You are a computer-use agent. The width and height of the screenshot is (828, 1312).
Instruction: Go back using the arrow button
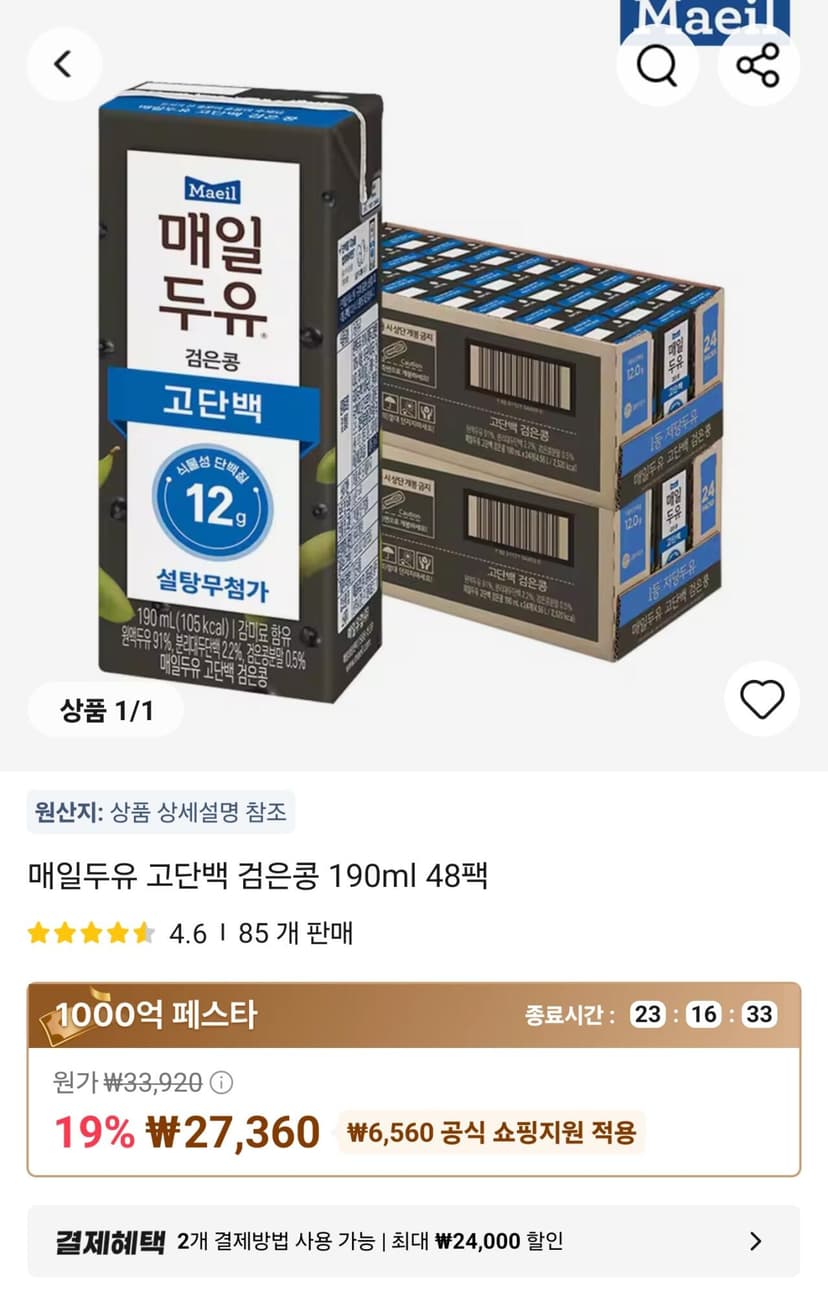[64, 65]
